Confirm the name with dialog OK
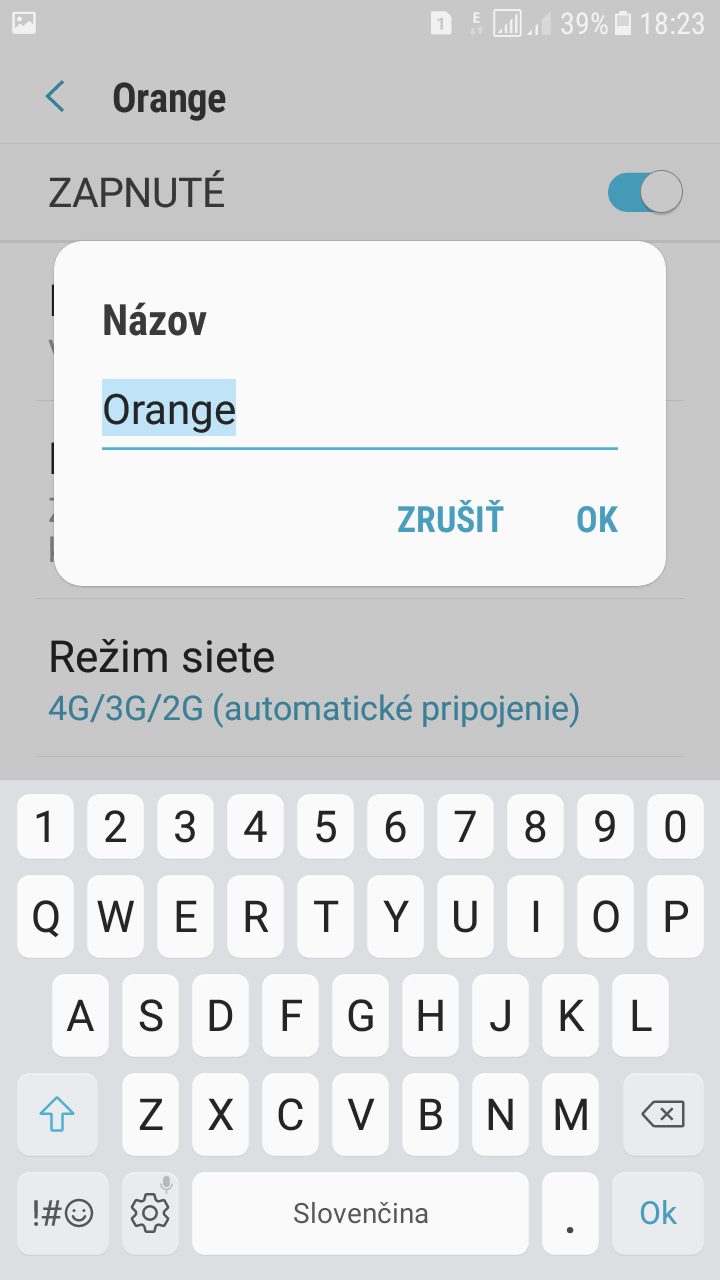 597,520
